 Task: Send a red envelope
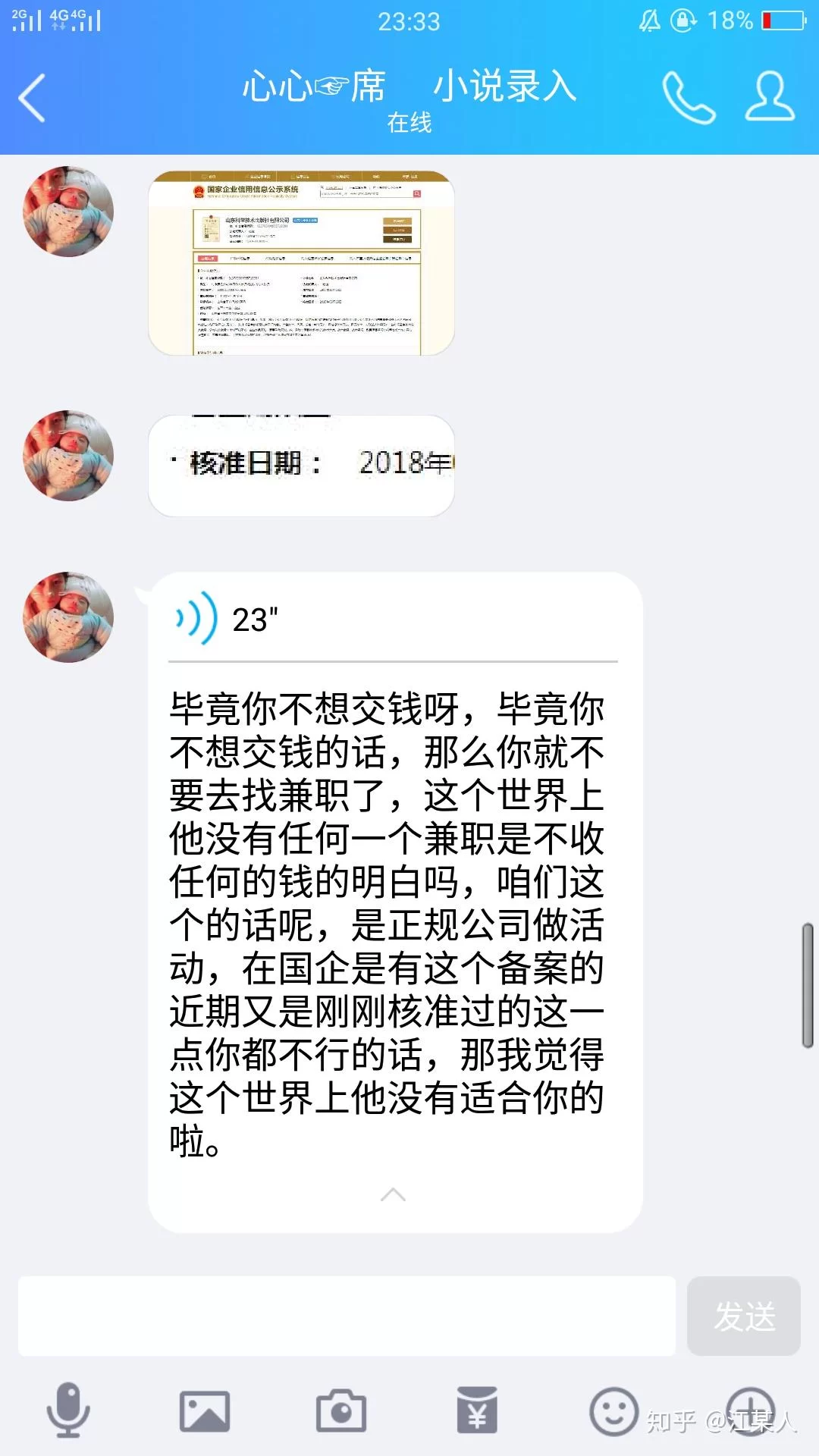pos(477,1411)
